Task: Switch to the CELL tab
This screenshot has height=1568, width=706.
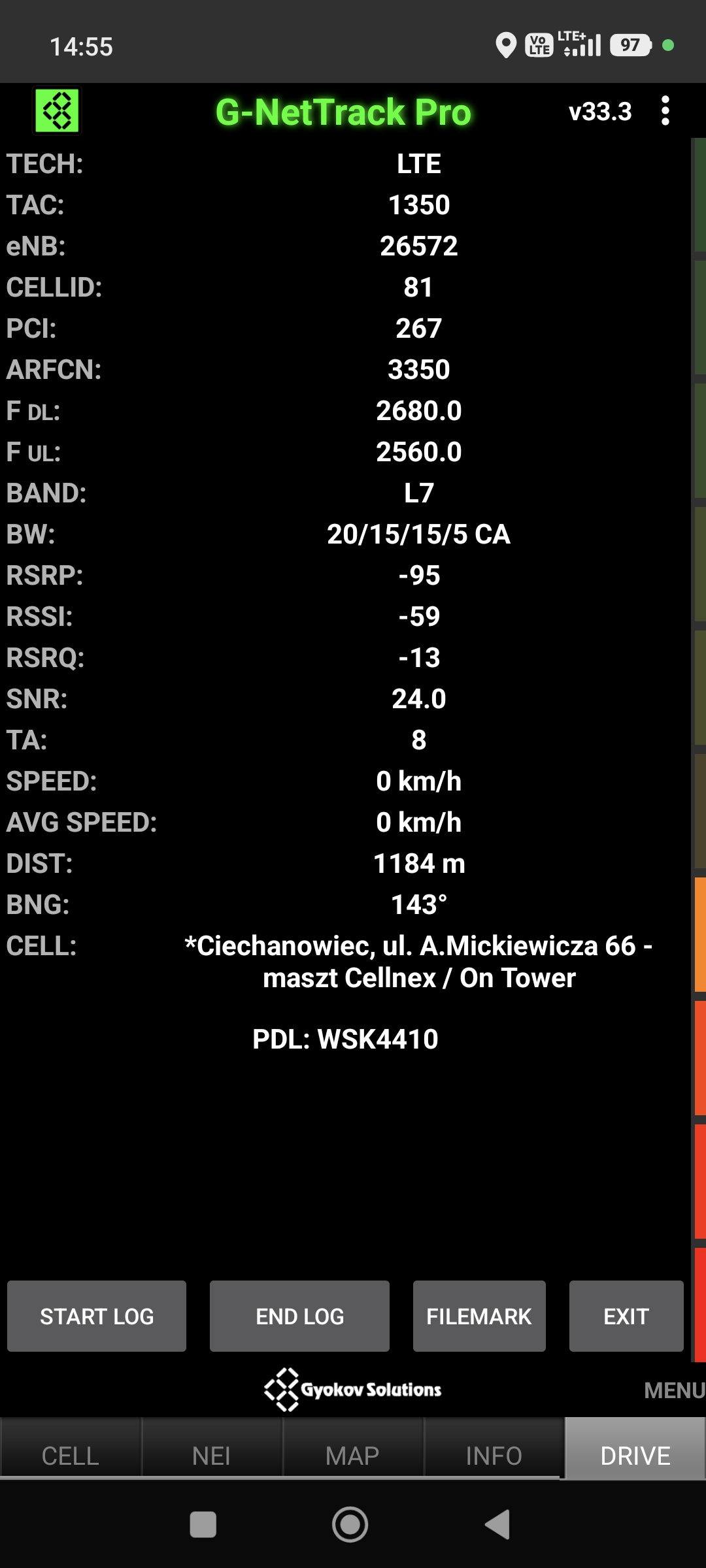Action: click(x=71, y=1456)
